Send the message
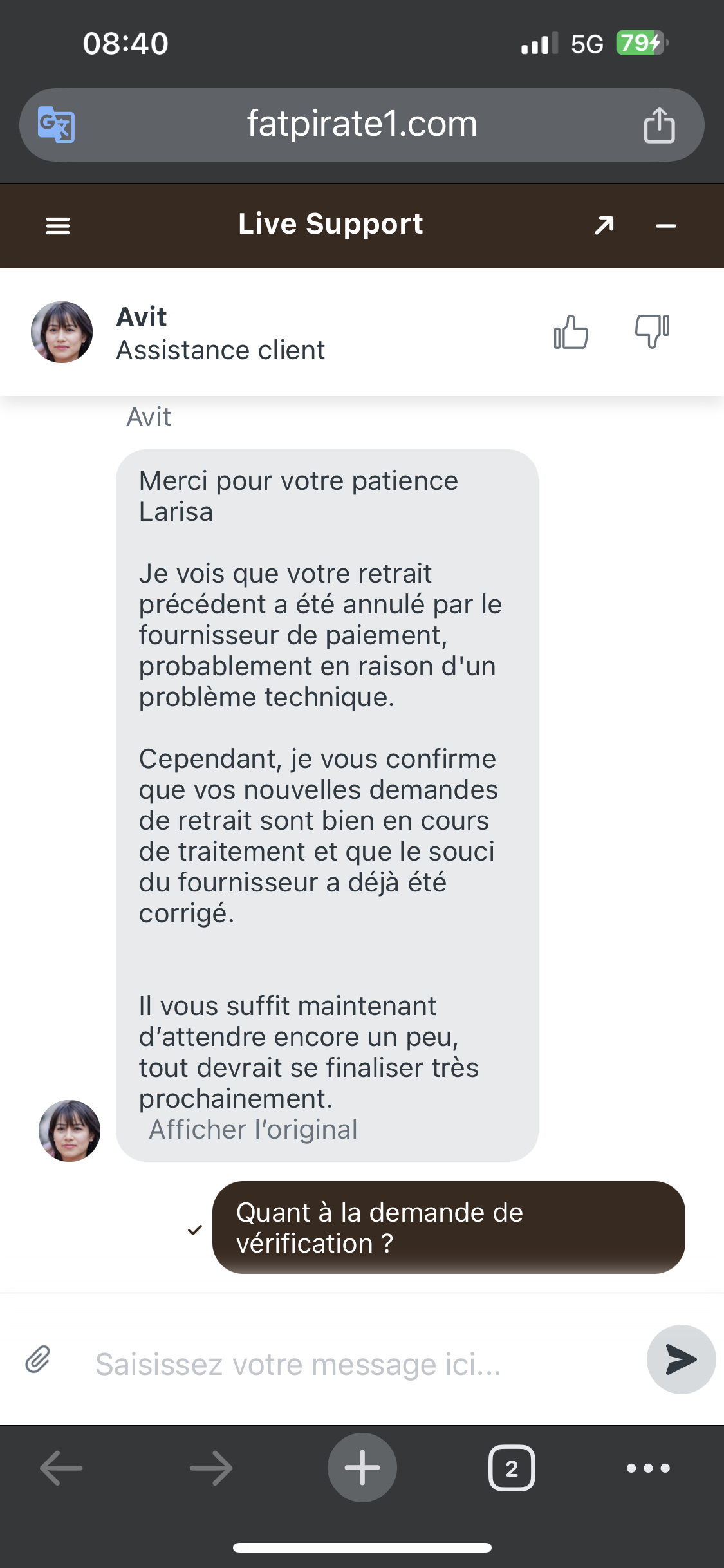 coord(681,1359)
